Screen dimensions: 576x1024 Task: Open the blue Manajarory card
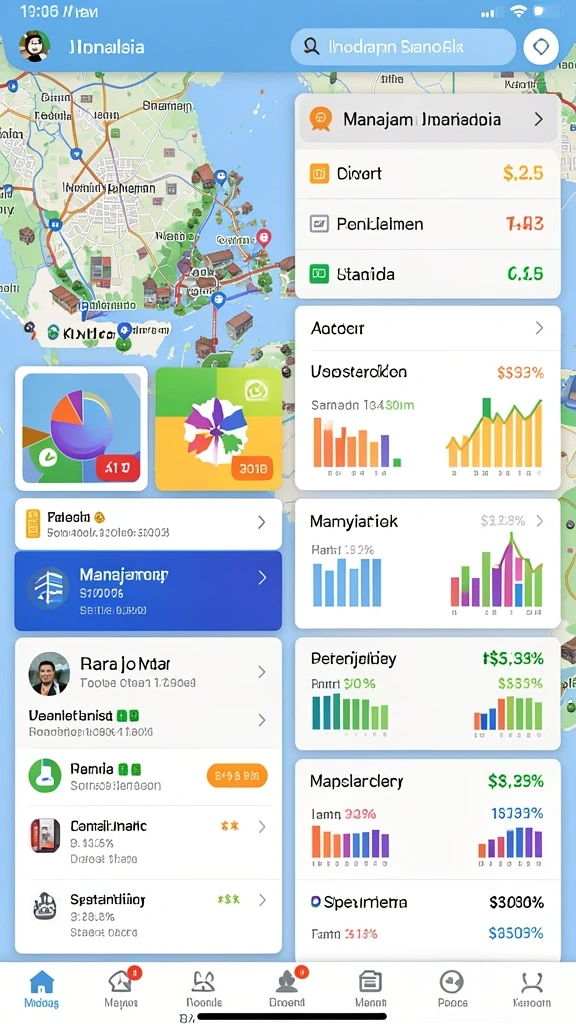coord(148,590)
